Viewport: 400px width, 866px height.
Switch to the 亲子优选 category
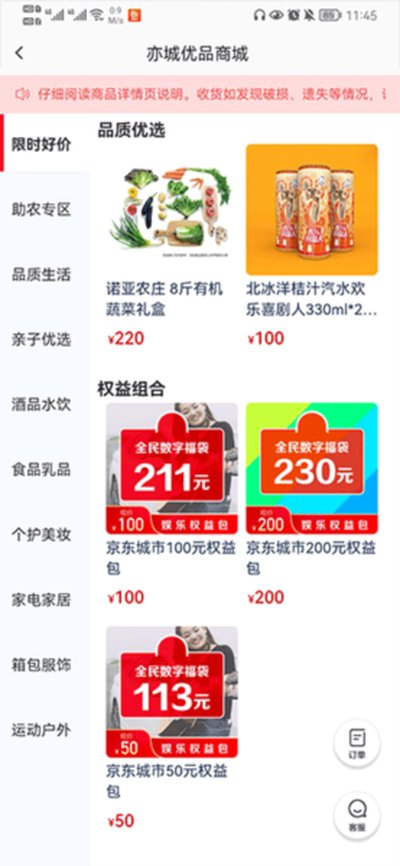(42, 340)
